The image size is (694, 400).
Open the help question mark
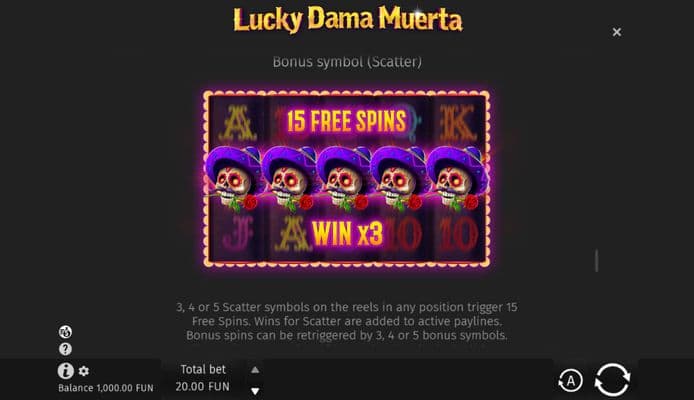click(66, 349)
